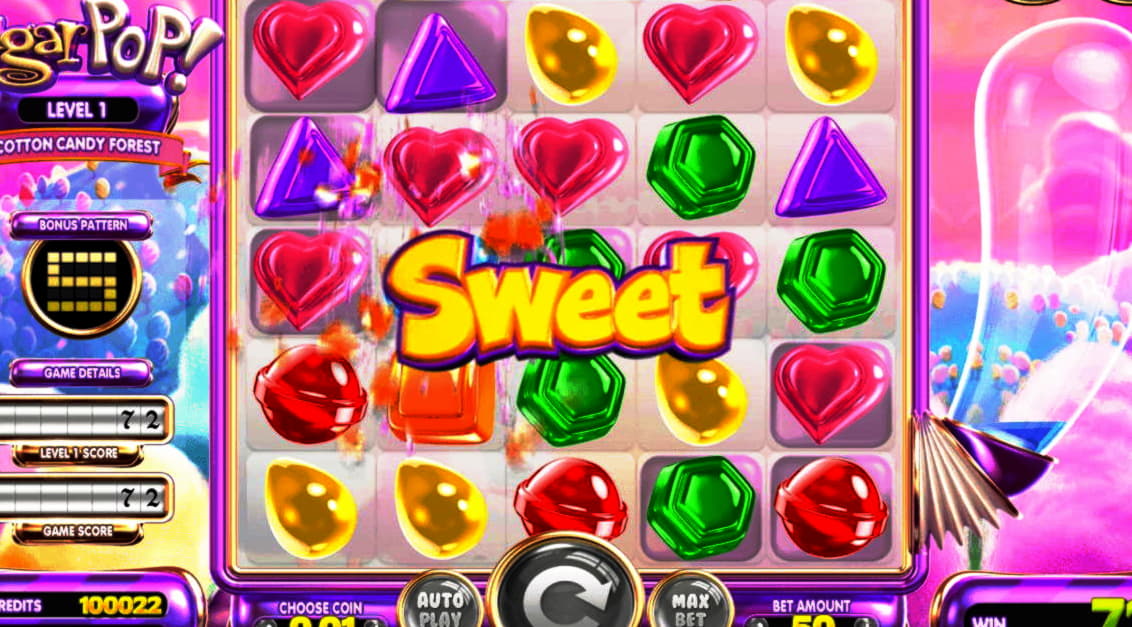Spin the reels with the center button
Viewport: 1132px width, 627px height.
pyautogui.click(x=566, y=590)
